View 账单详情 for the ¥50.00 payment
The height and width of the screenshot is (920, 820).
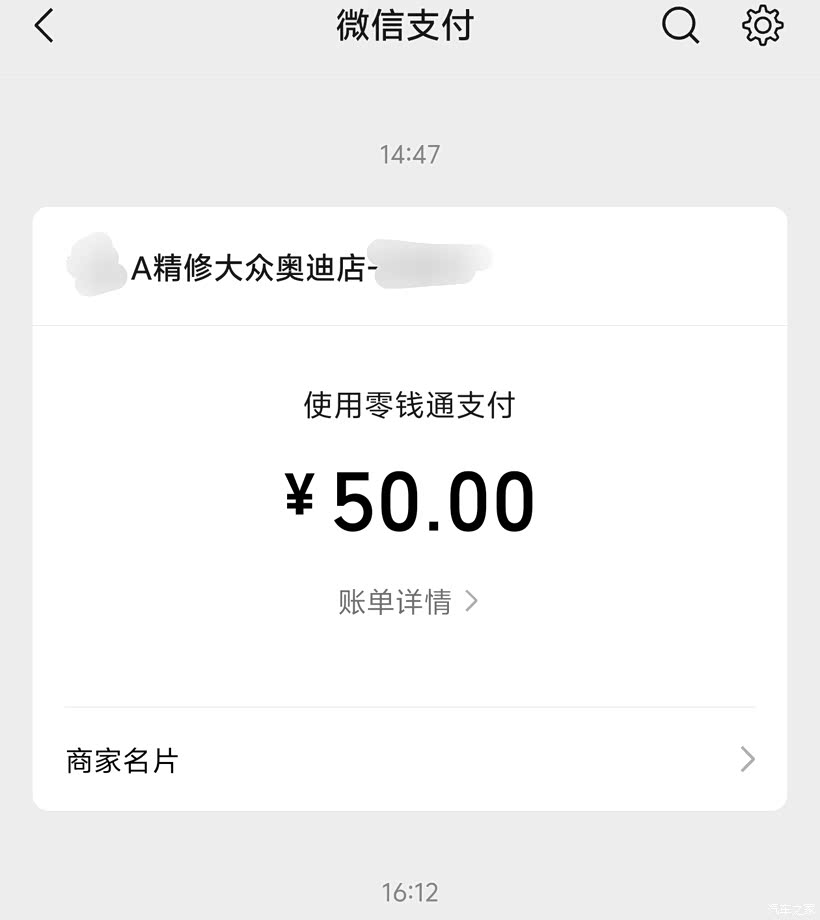[408, 602]
